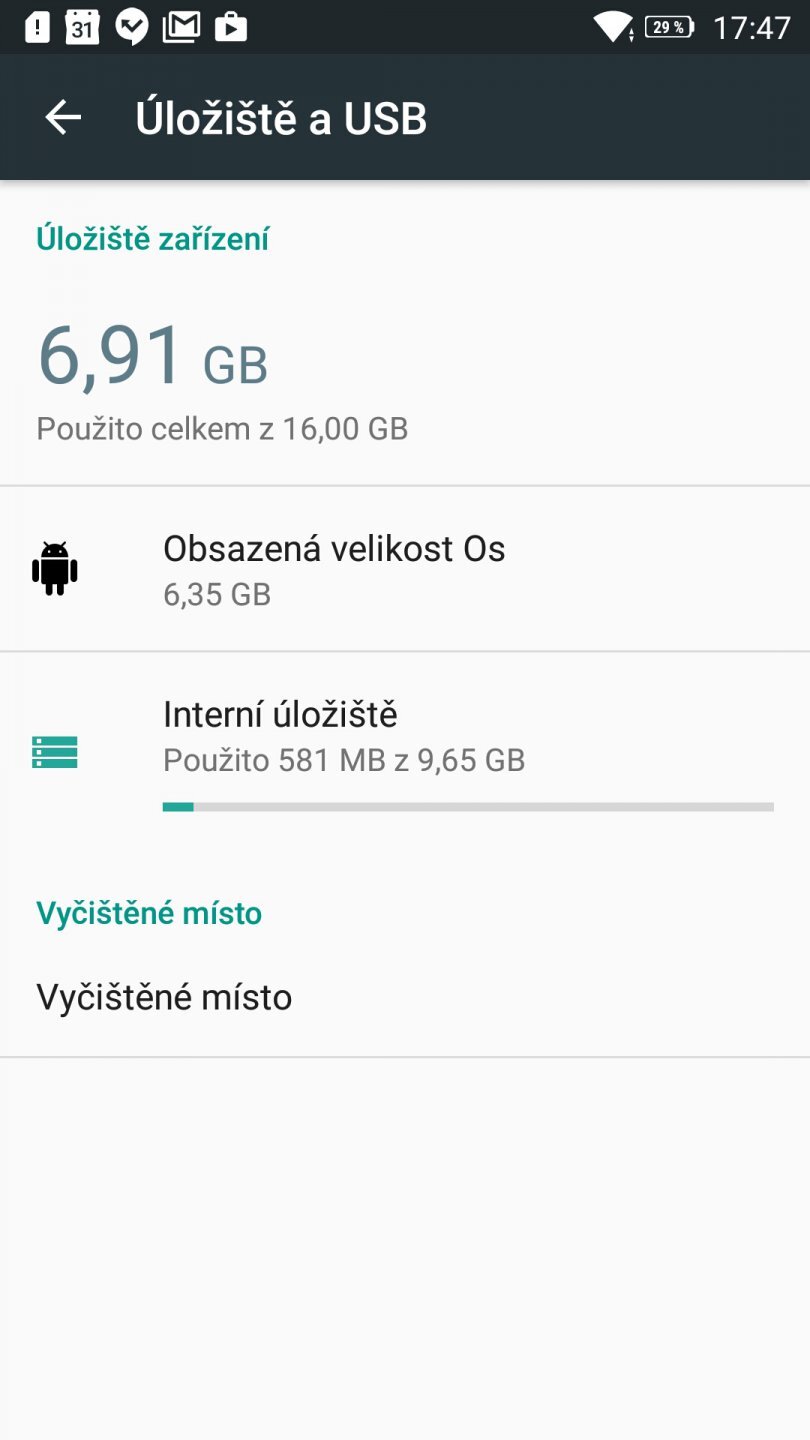Tap the teal Vyčištěné místo section header
The image size is (810, 1440).
148,912
